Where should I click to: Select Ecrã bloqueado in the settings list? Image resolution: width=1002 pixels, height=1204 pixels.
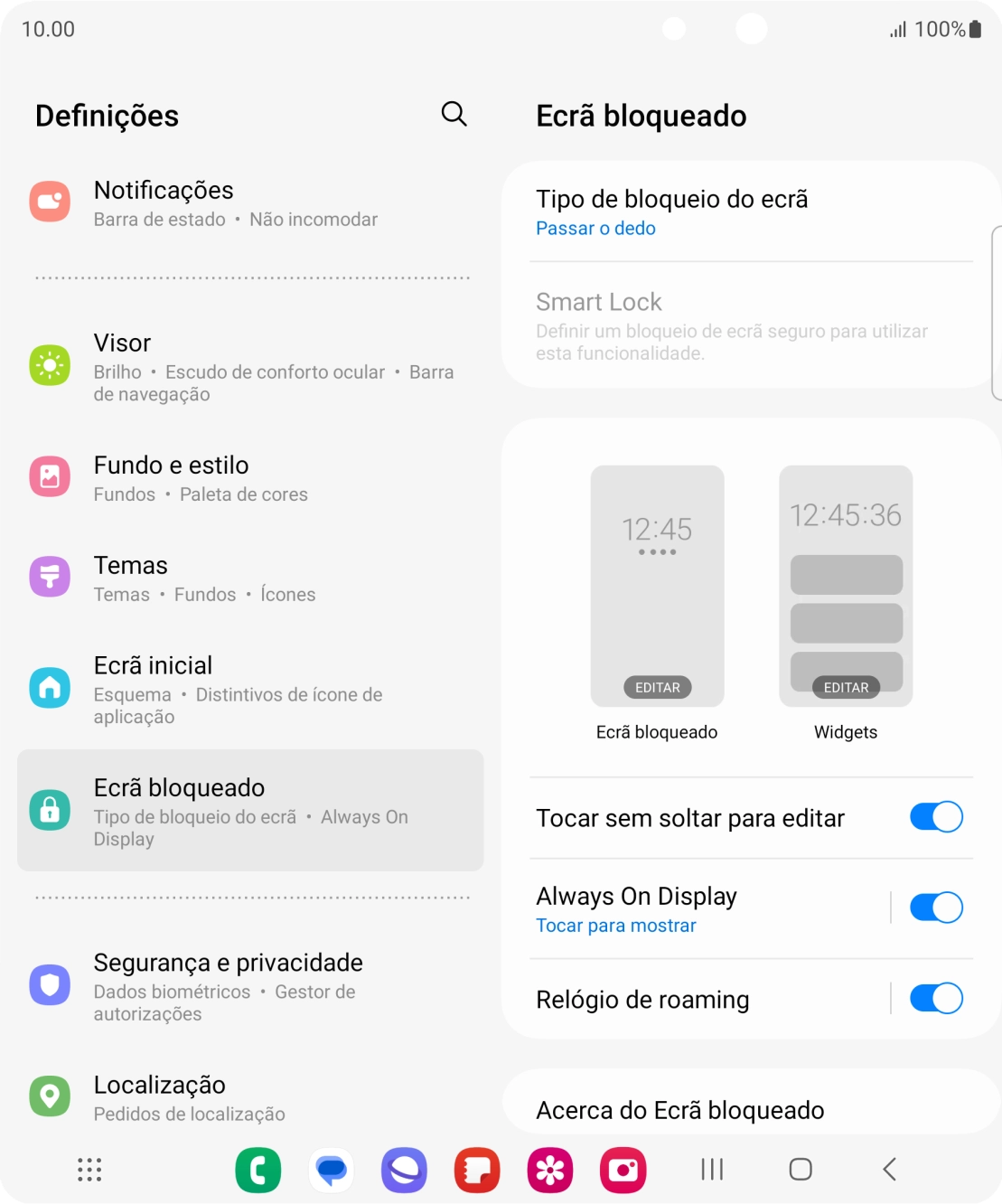250,810
